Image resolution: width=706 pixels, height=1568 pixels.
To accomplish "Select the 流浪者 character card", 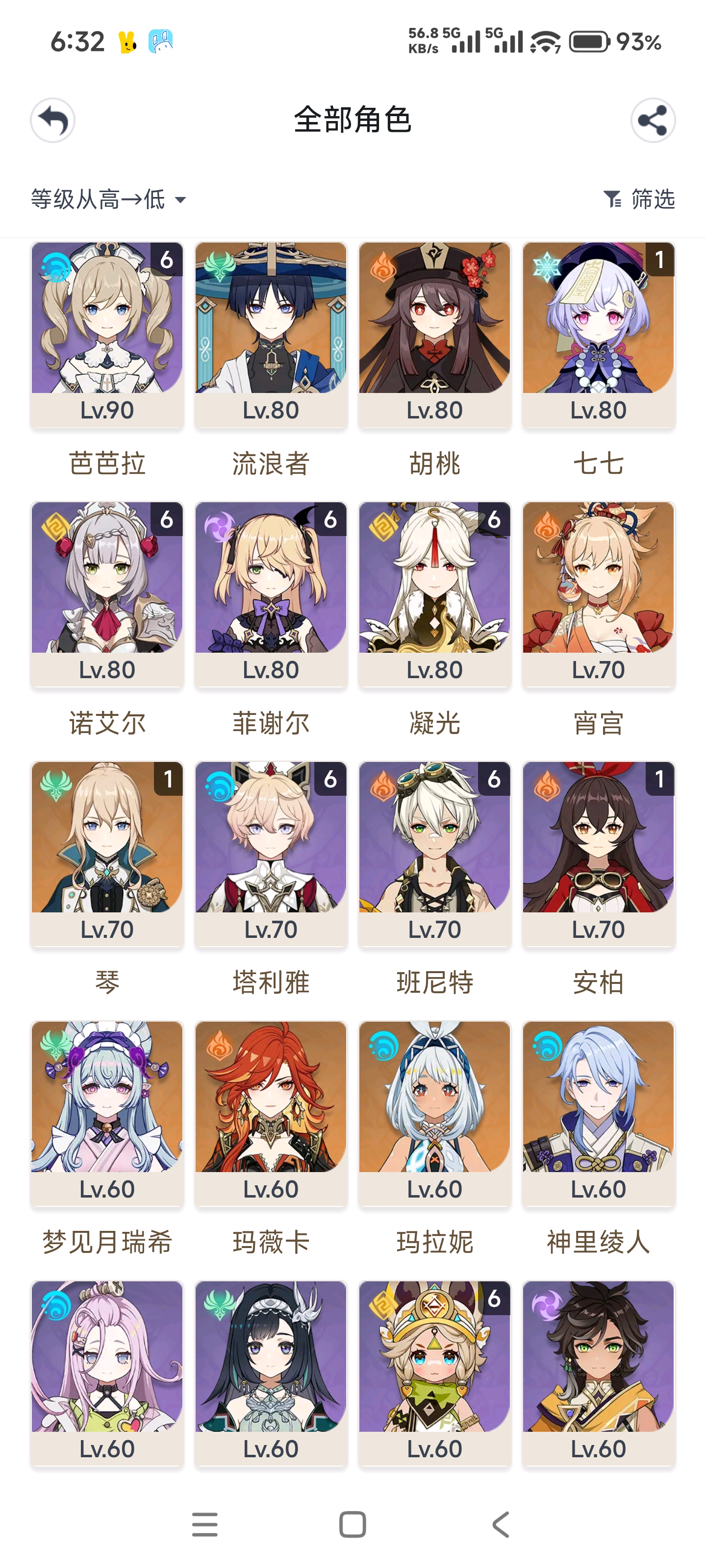I will [271, 335].
